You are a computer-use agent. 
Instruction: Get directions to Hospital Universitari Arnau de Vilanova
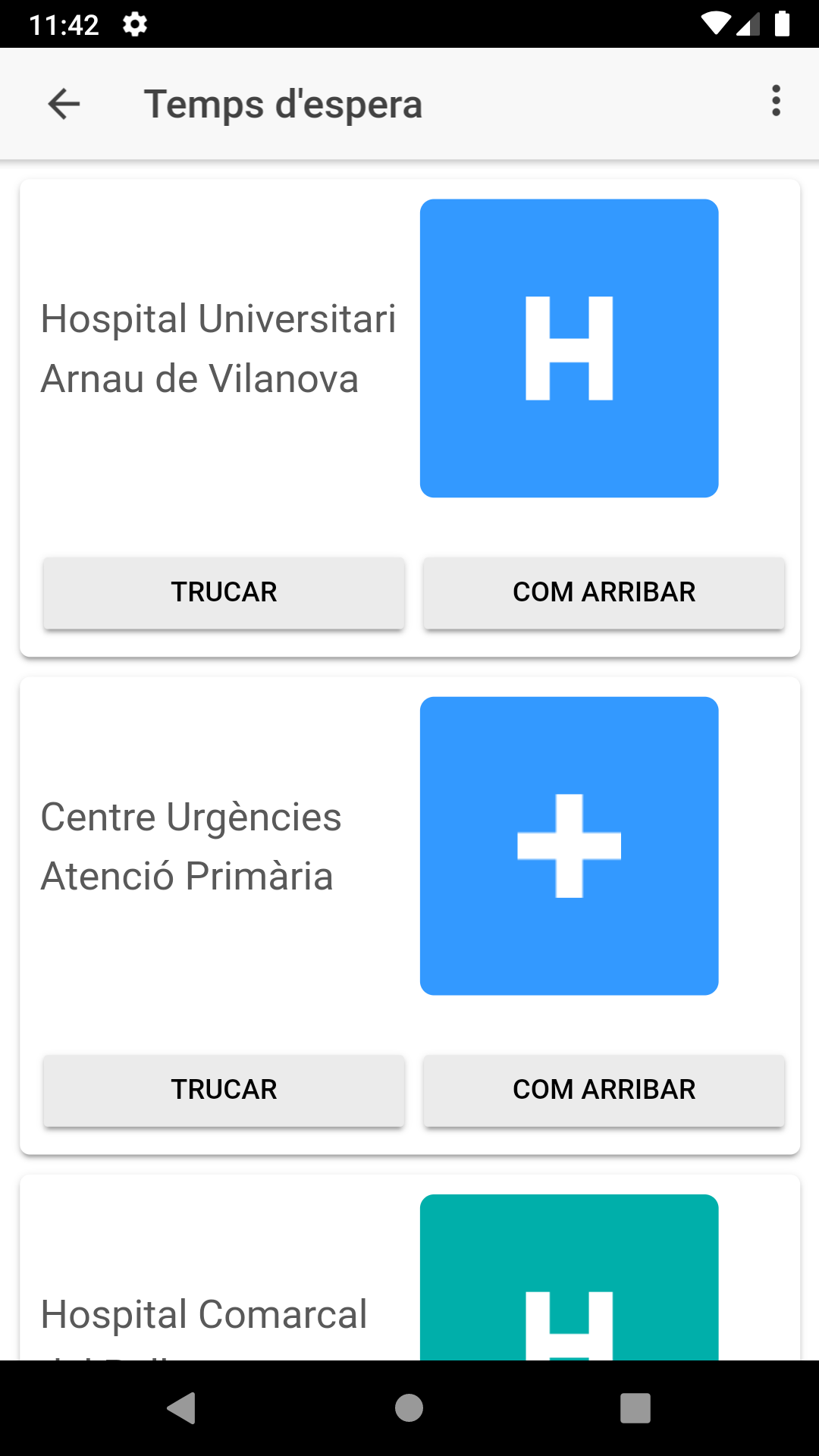(x=604, y=592)
